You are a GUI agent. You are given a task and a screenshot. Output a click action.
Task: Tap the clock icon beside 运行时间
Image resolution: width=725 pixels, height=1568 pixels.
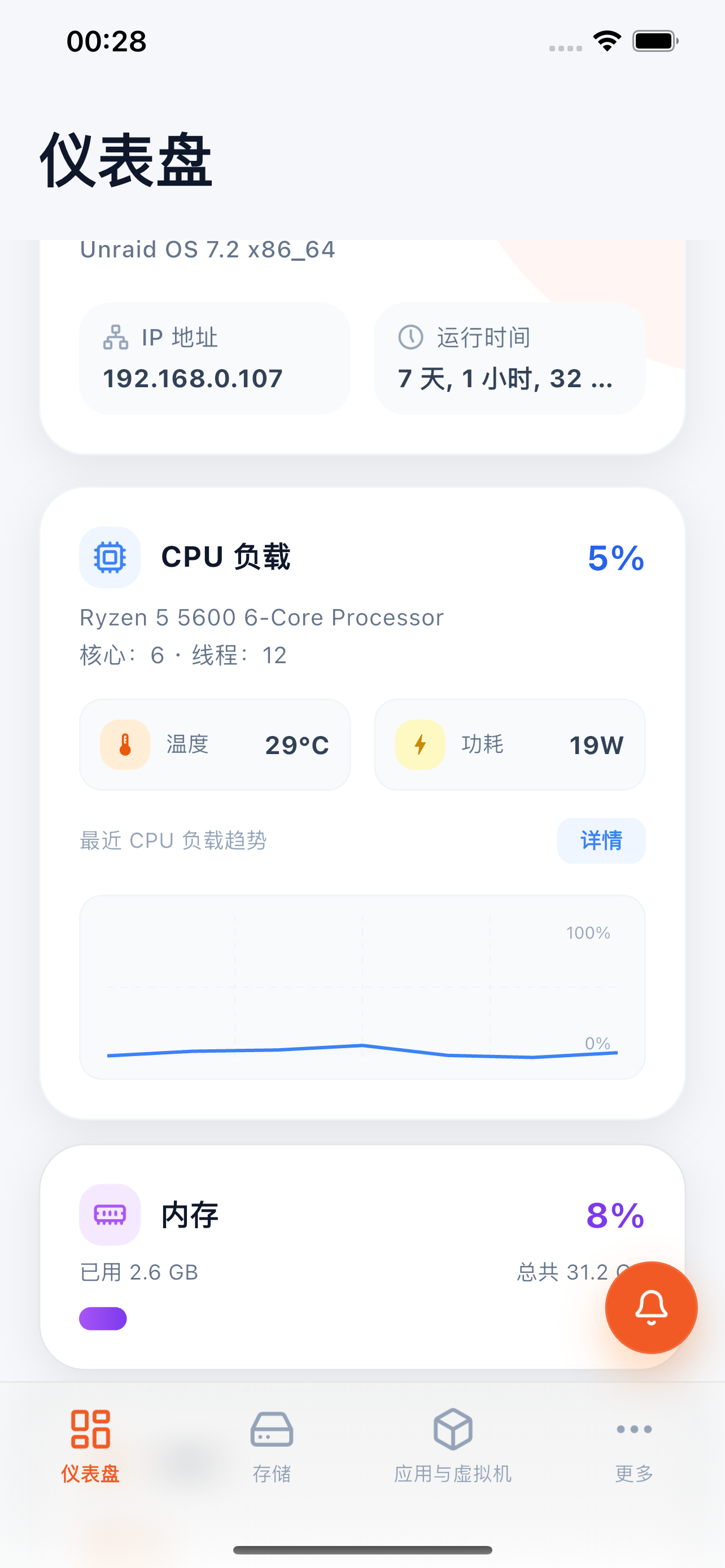click(x=411, y=338)
